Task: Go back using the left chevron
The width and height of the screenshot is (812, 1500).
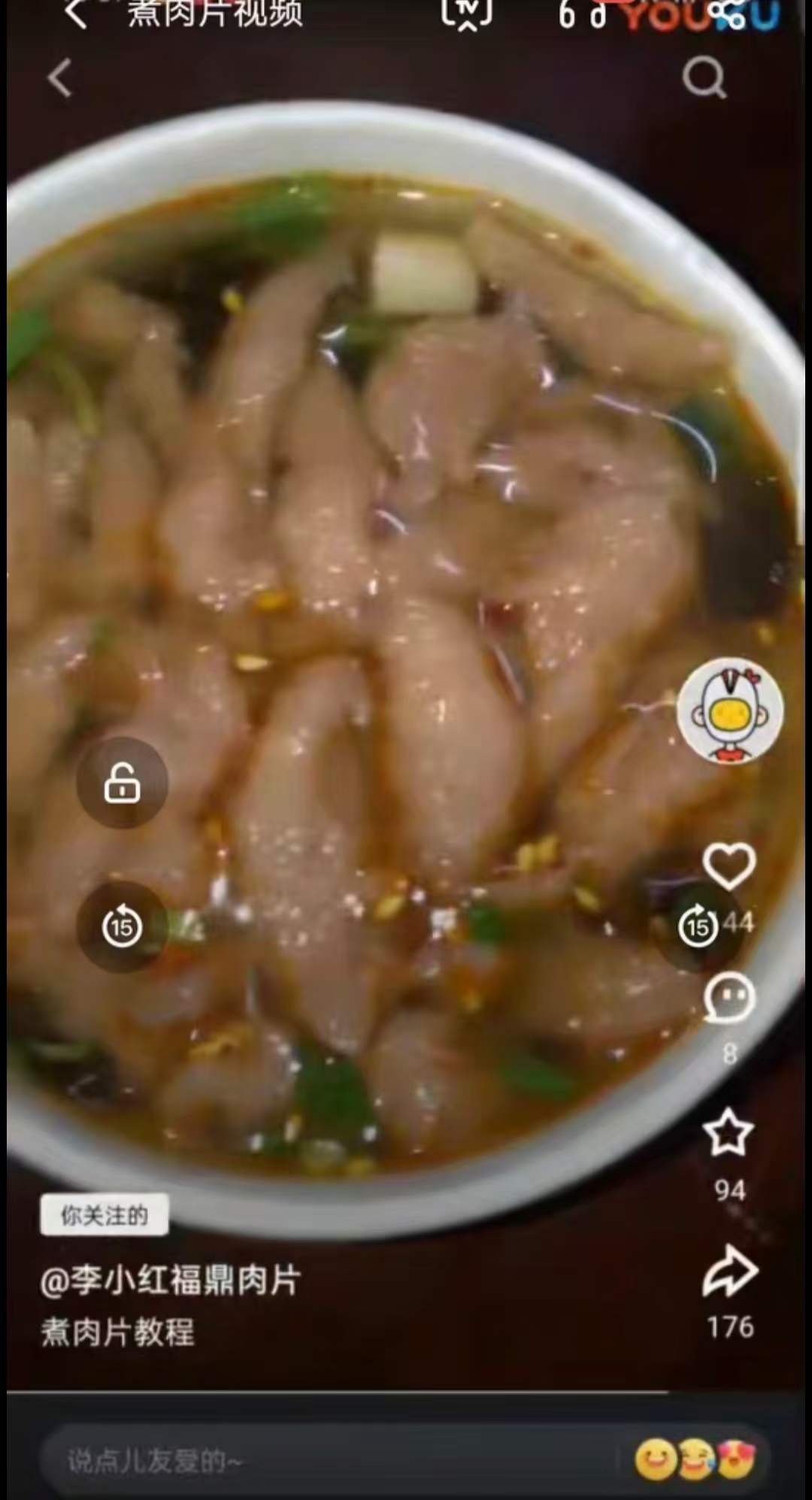Action: [59, 77]
